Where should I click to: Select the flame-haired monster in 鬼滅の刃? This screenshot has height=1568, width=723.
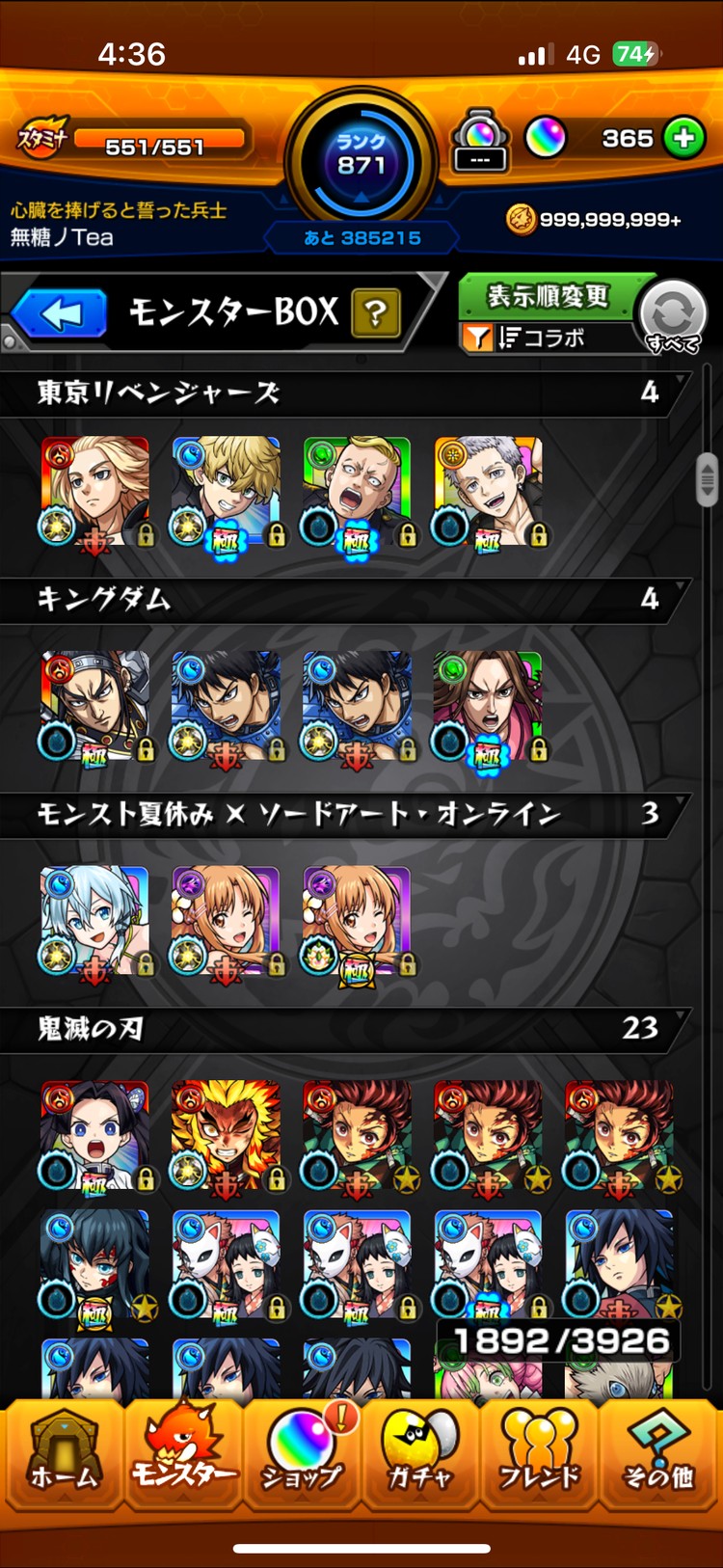click(226, 1135)
